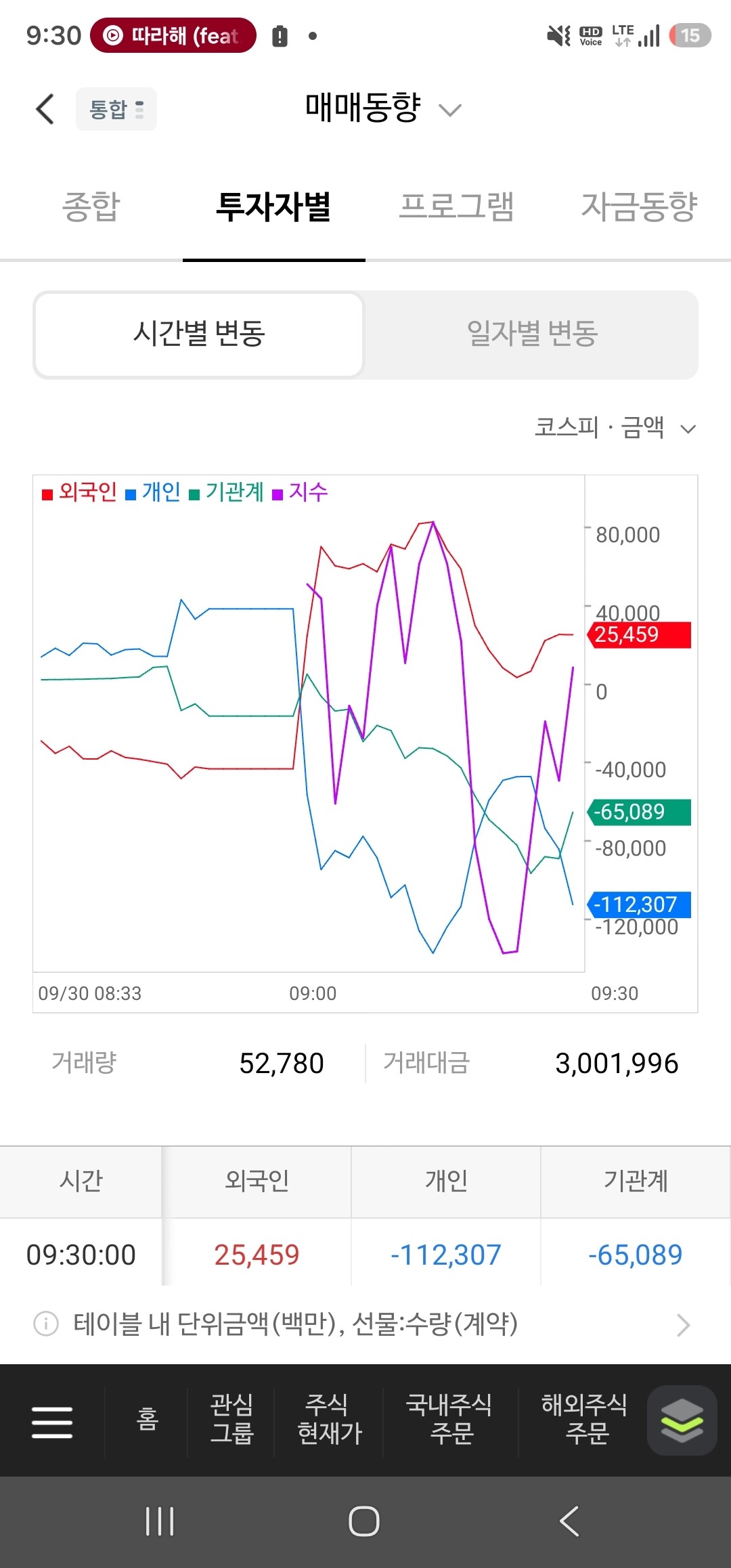
Task: Open recent apps from system navigation bar
Action: (160, 1521)
